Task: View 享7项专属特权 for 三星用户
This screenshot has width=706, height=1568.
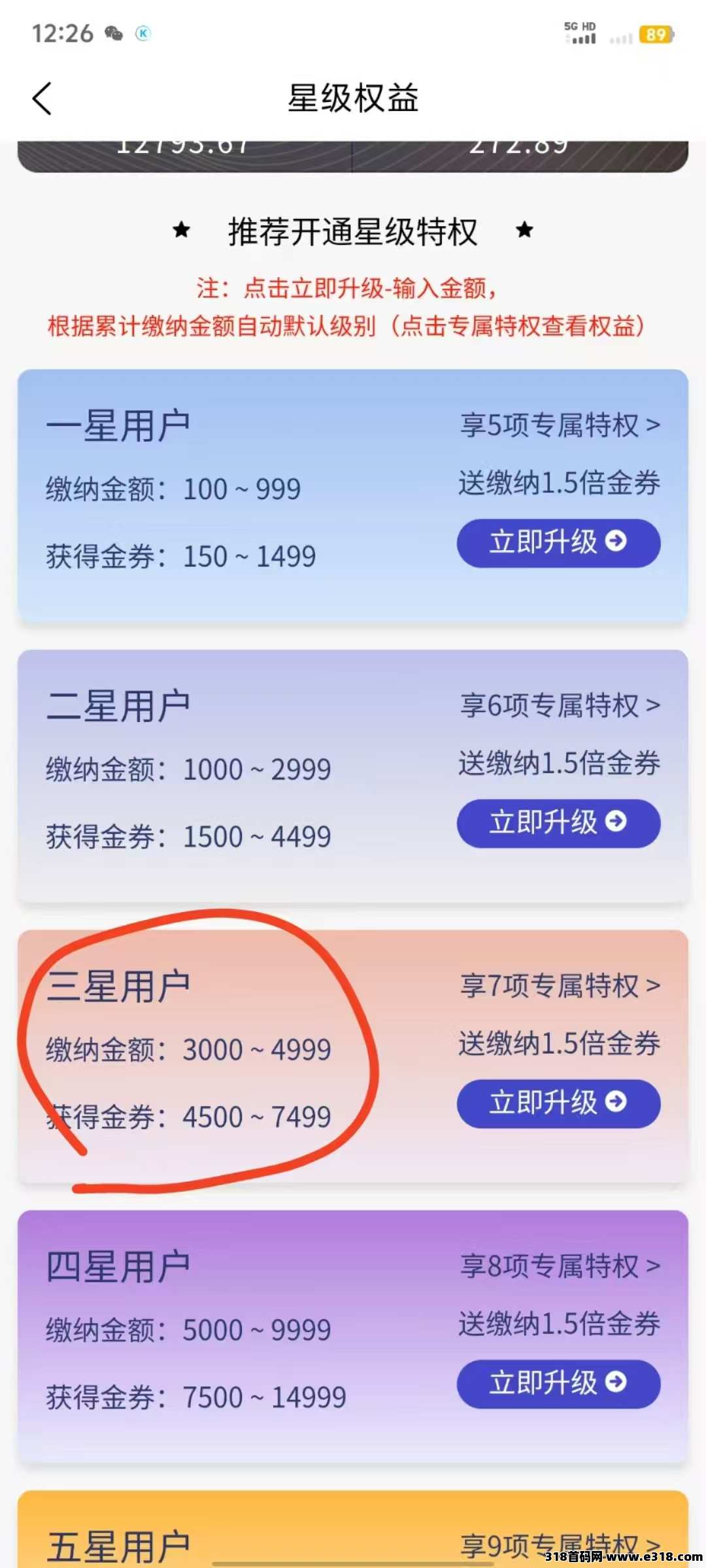Action: [x=560, y=986]
